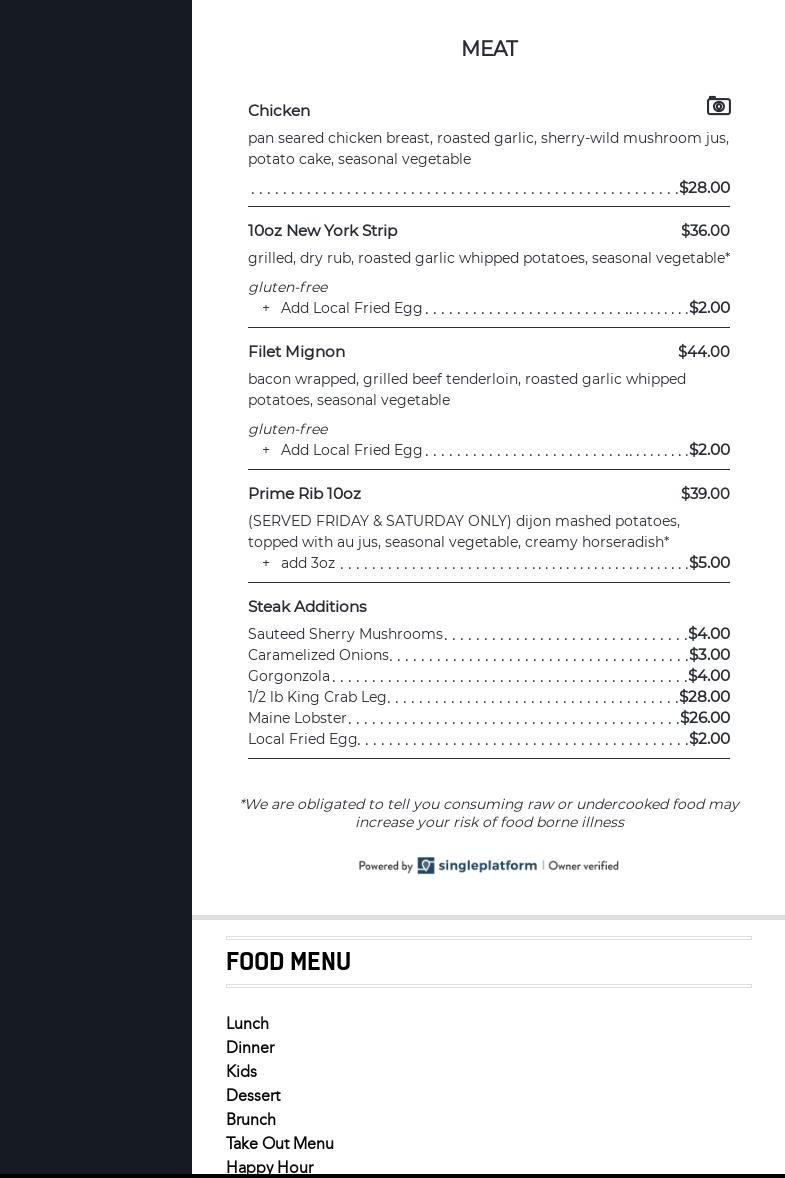Open the Lunch menu
This screenshot has width=785, height=1178.
click(x=247, y=1023)
